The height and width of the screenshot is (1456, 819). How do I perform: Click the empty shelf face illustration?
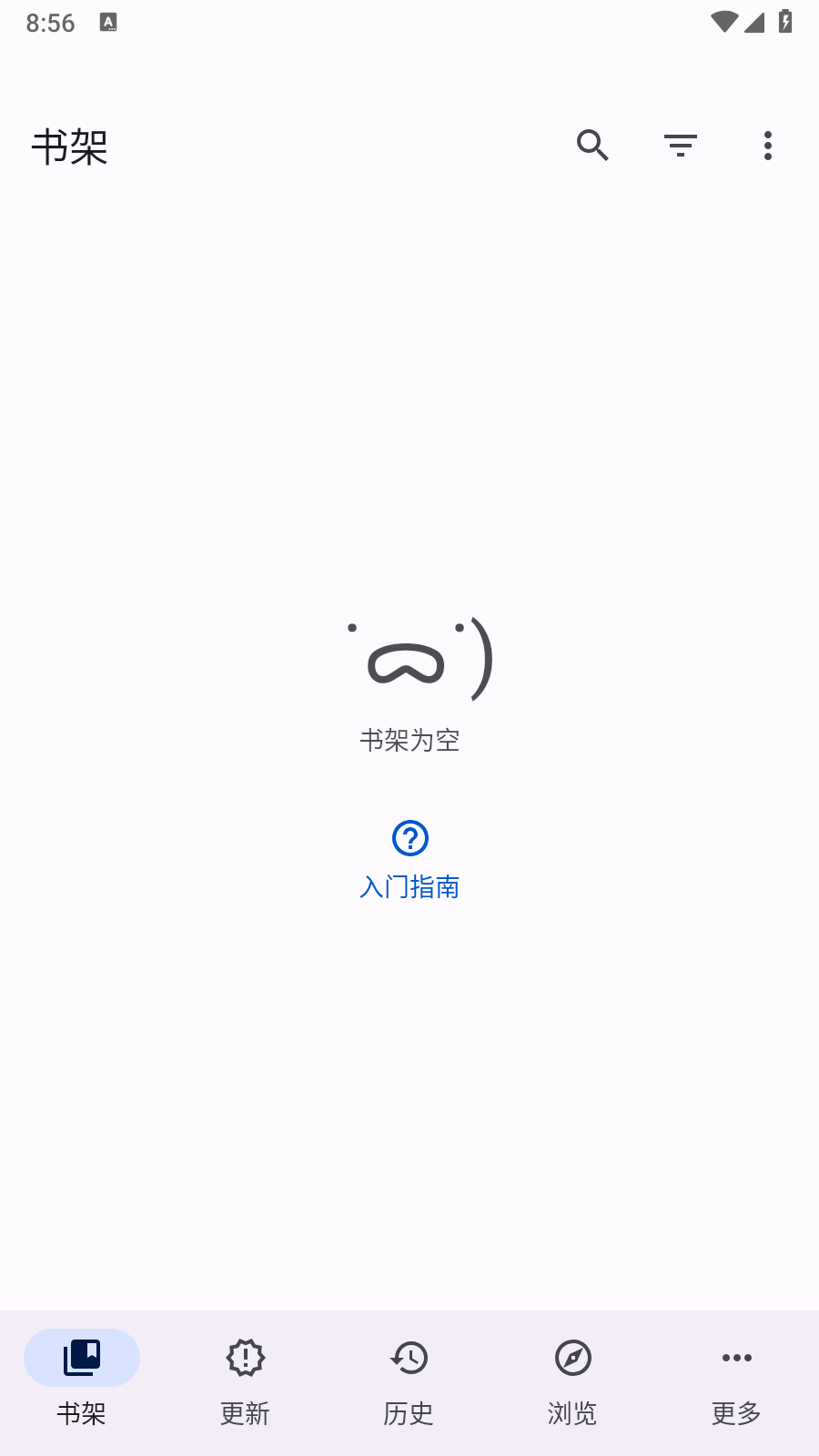pyautogui.click(x=419, y=660)
